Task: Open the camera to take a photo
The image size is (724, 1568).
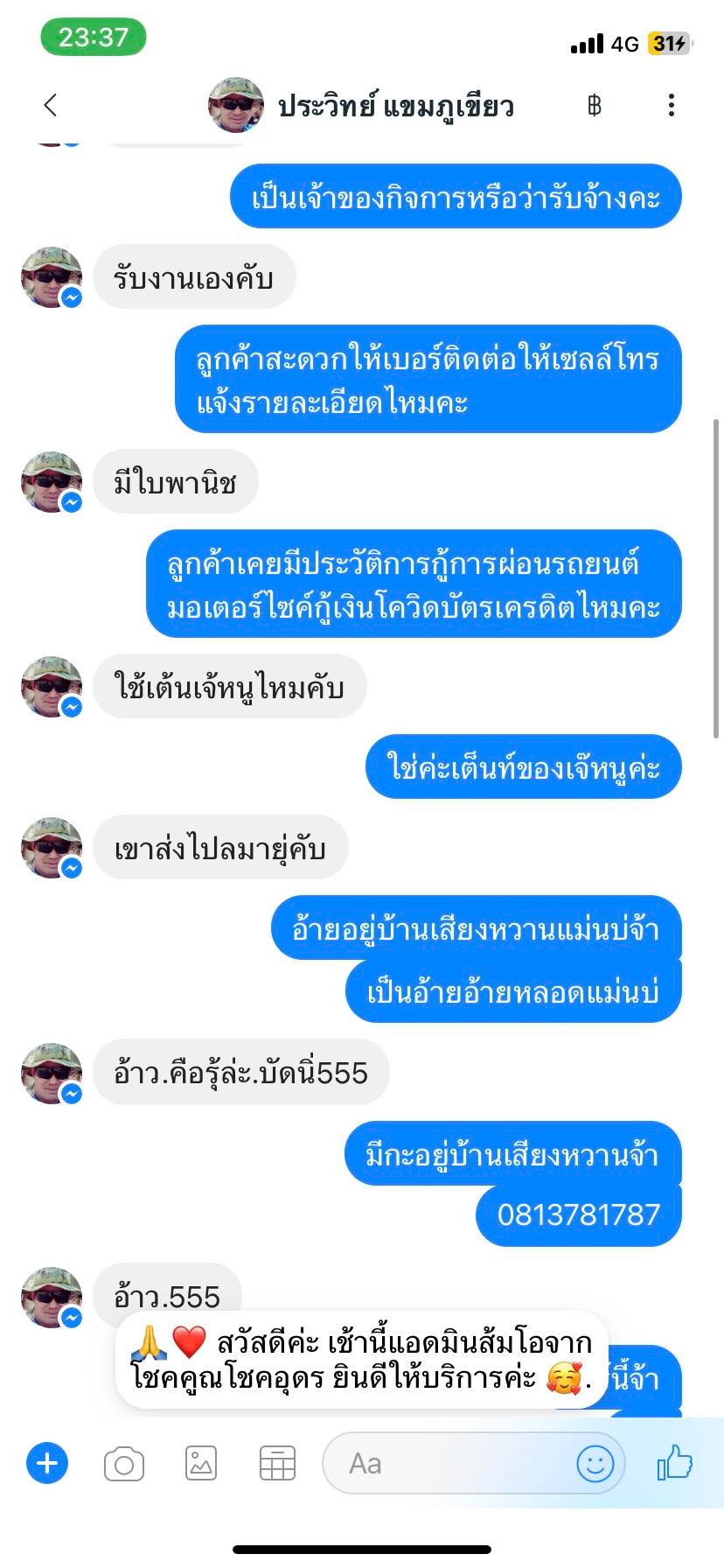Action: (124, 1464)
